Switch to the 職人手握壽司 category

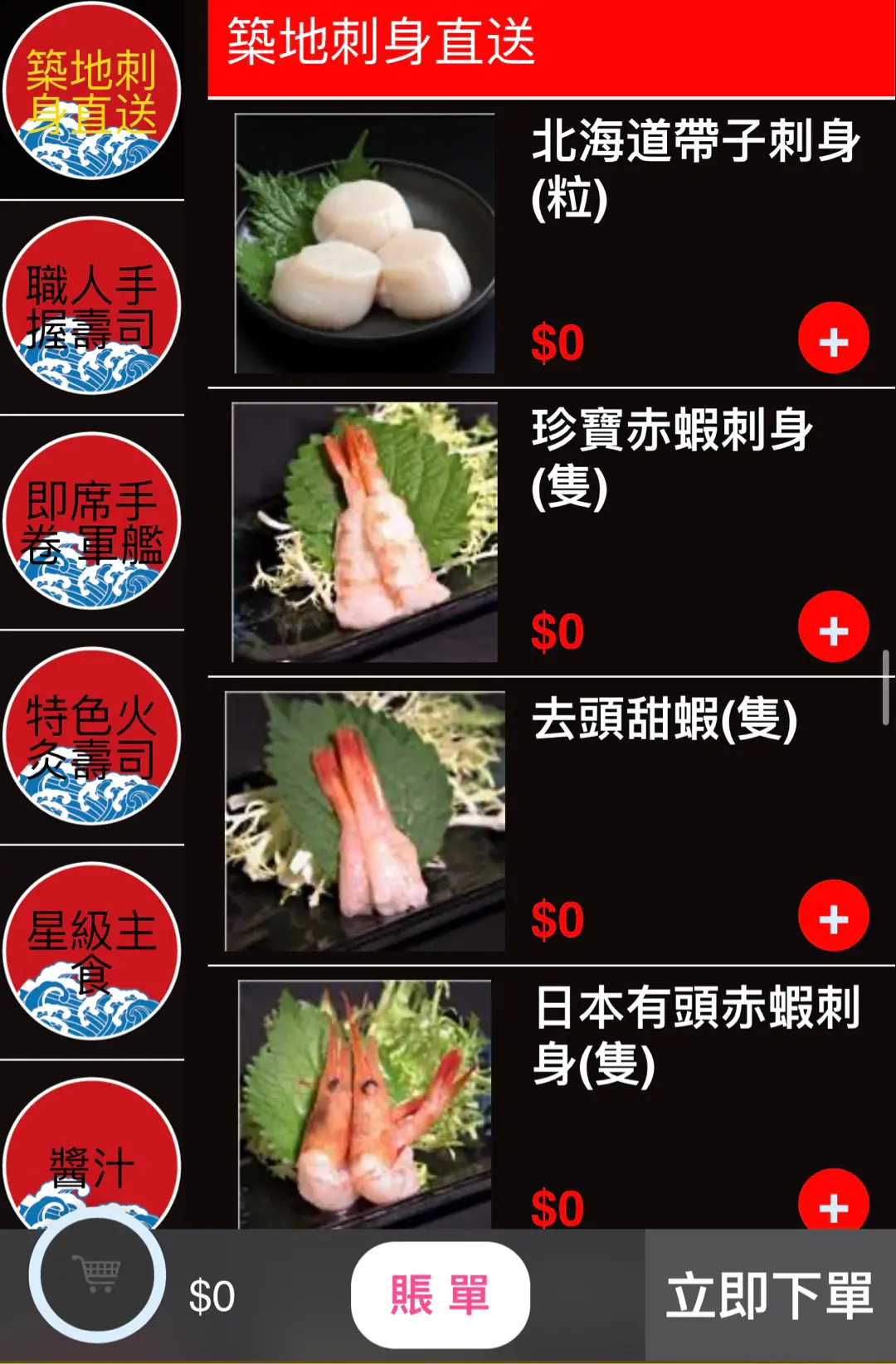[x=92, y=306]
